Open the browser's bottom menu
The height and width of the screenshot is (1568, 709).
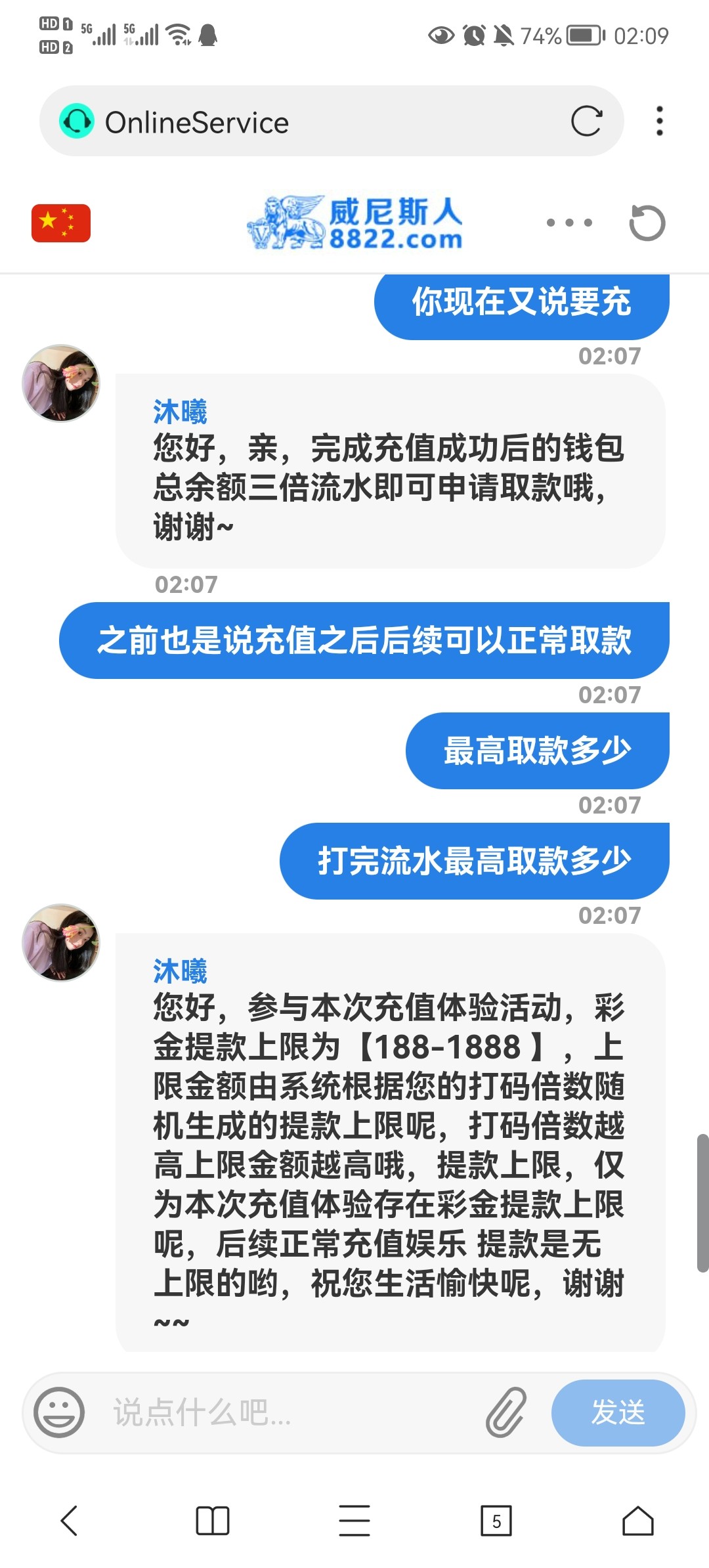coord(354,1520)
